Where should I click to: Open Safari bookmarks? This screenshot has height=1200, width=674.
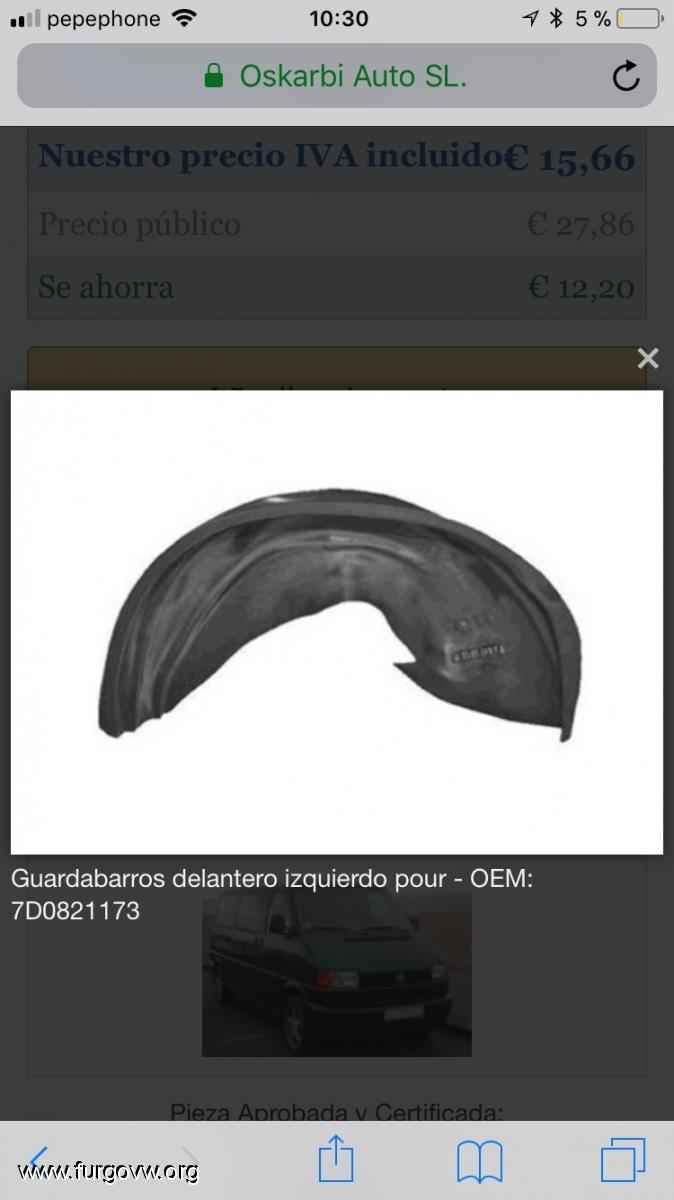point(479,1162)
